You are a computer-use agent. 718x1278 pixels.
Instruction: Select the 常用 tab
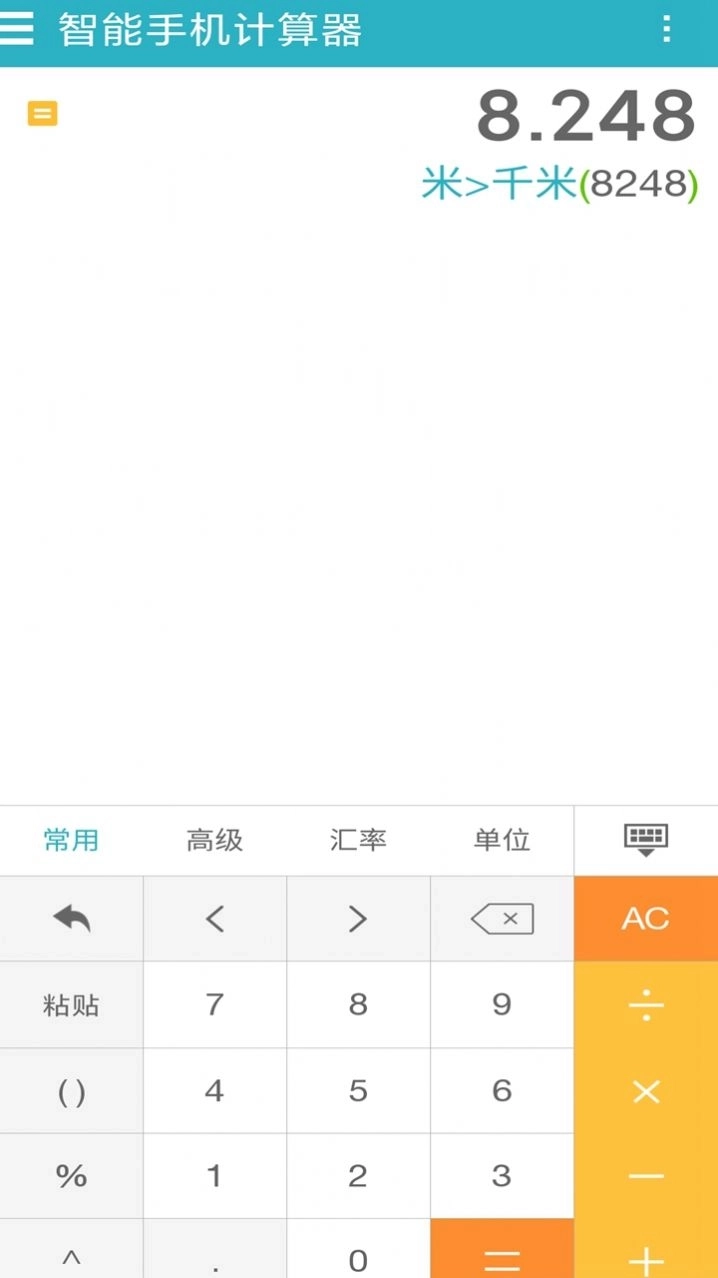coord(71,840)
